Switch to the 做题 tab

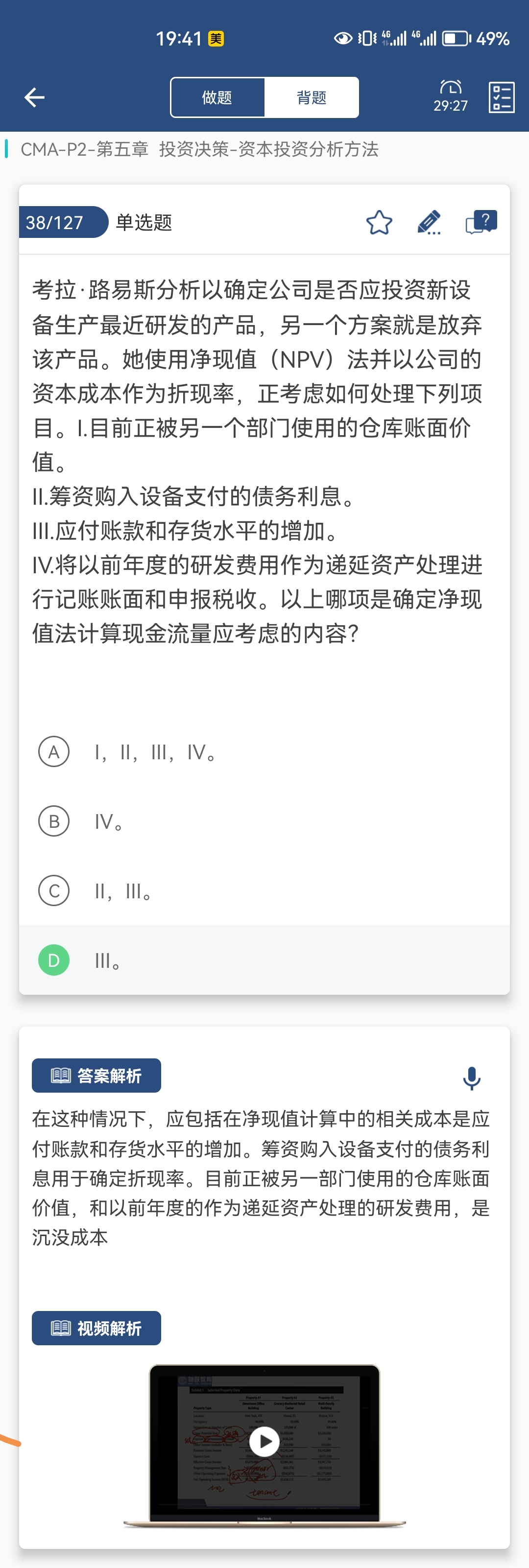[x=217, y=97]
